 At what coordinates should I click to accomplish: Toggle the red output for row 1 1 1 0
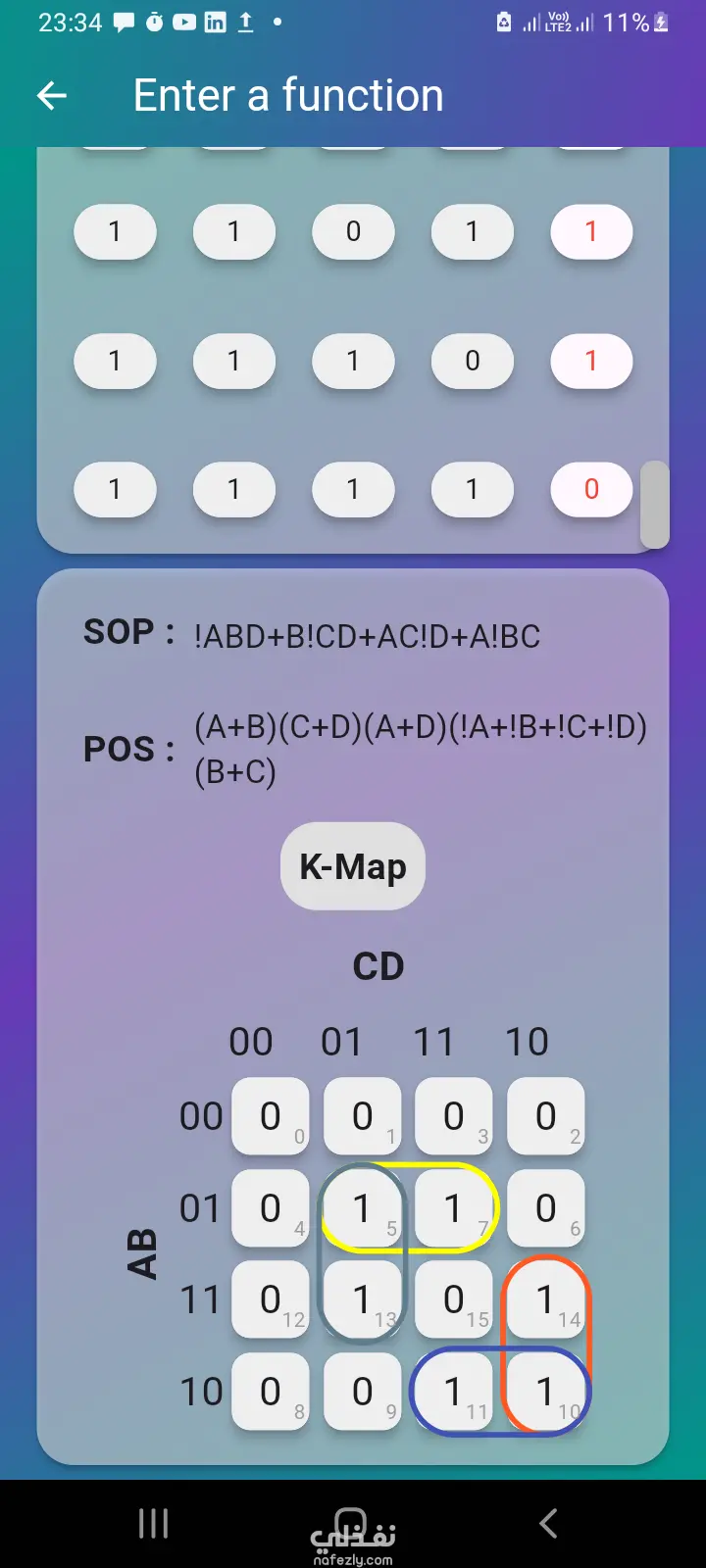[591, 361]
